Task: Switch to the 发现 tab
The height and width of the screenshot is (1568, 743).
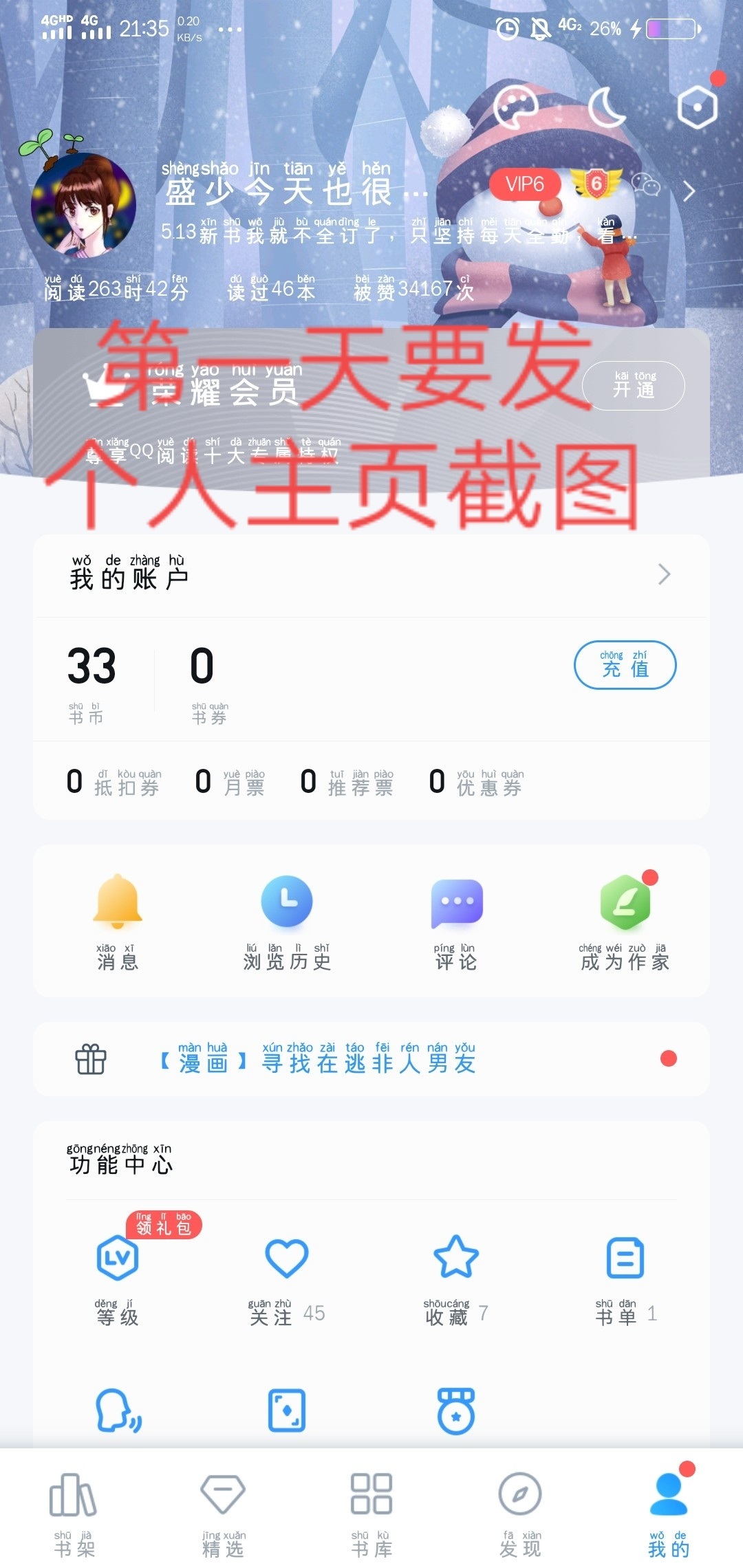Action: 520,1513
